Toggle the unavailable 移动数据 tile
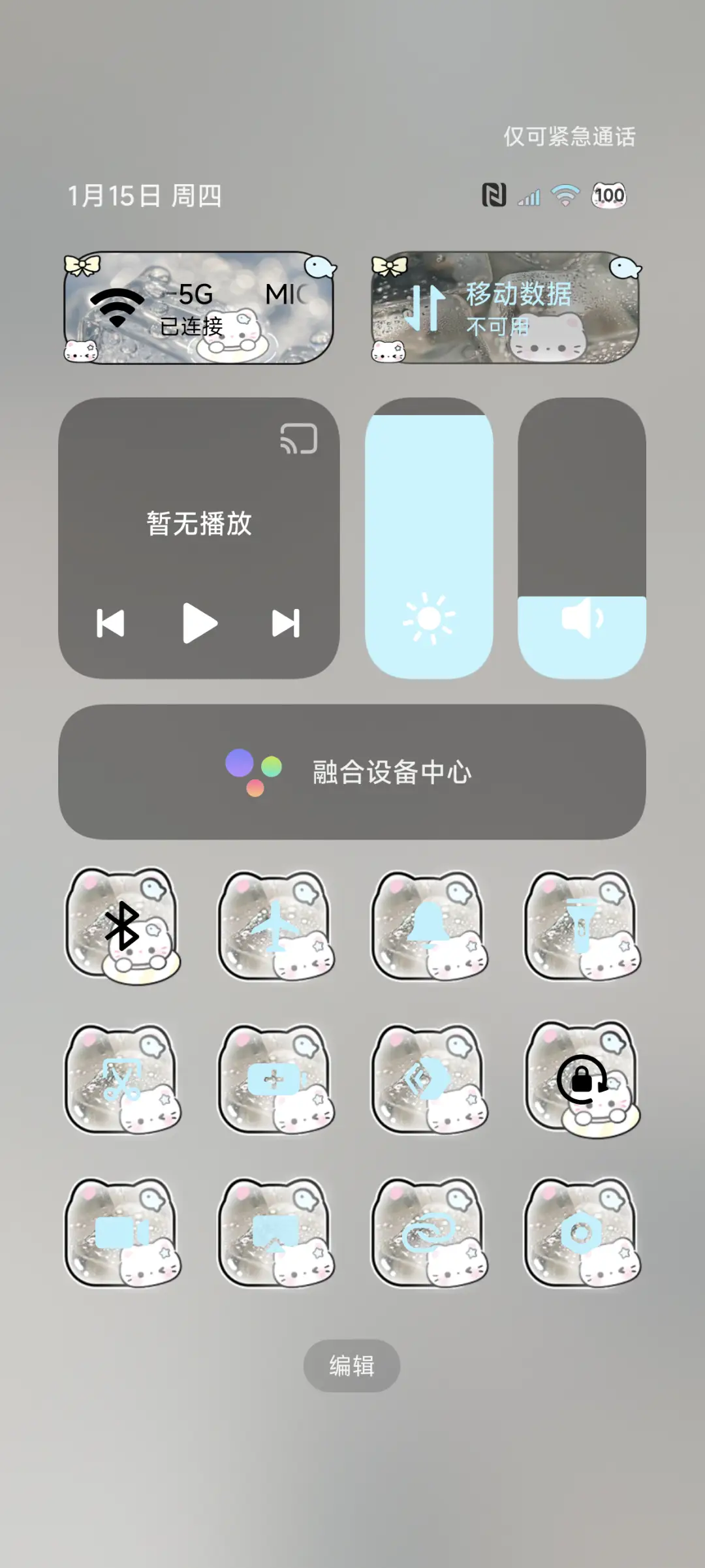The height and width of the screenshot is (1568, 705). [x=503, y=308]
